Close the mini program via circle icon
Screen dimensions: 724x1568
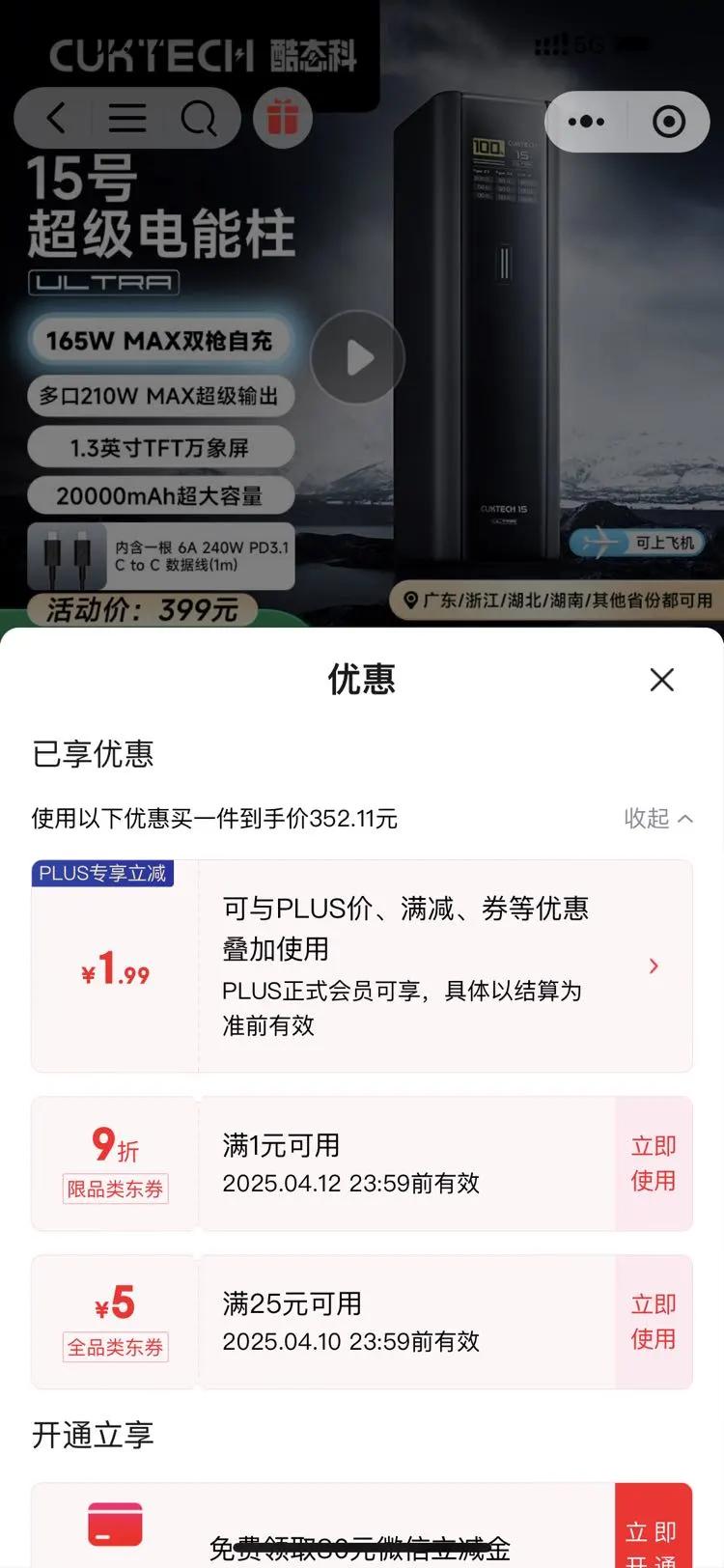click(669, 122)
